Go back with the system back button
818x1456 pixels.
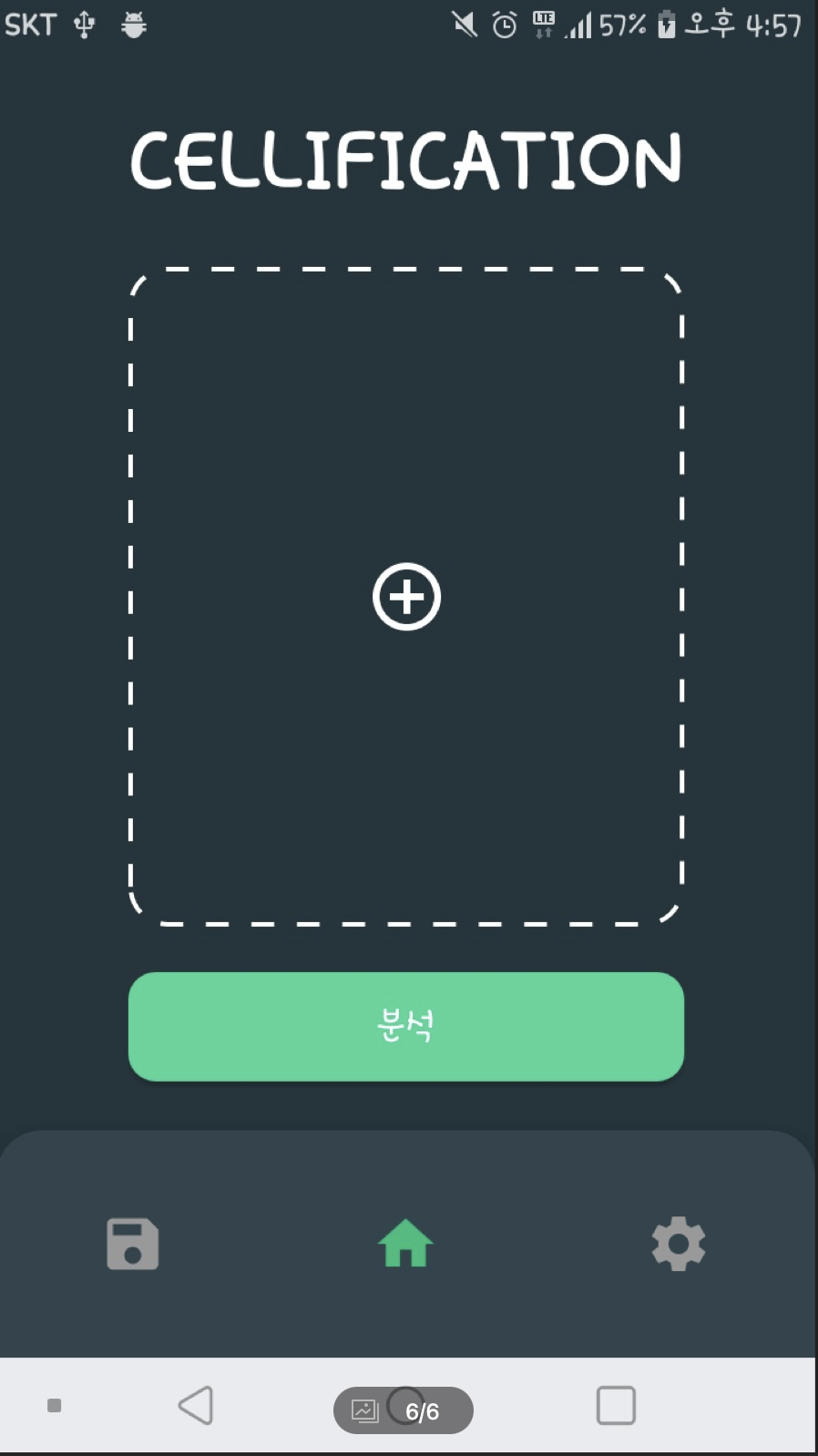tap(196, 1405)
